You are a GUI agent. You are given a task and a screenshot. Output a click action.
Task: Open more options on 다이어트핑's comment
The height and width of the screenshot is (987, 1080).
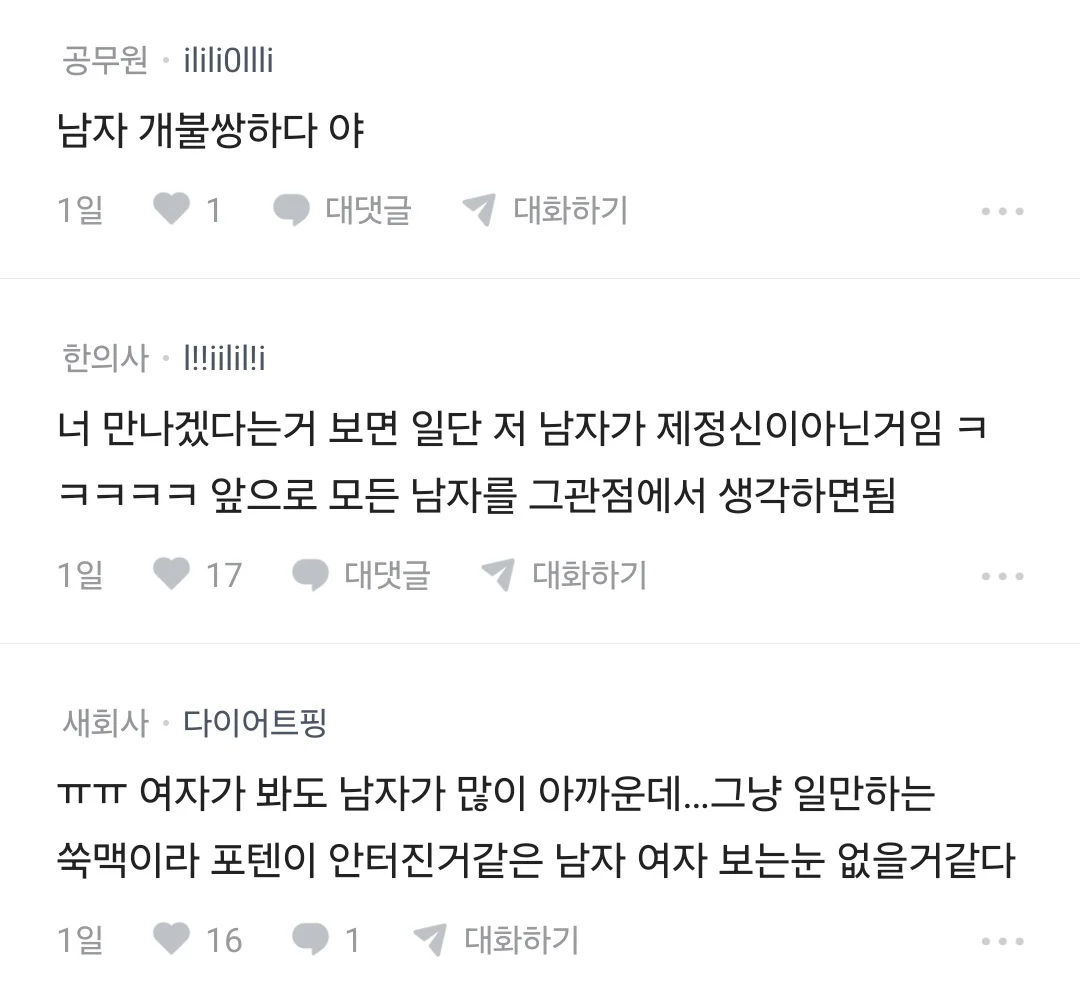click(1002, 941)
